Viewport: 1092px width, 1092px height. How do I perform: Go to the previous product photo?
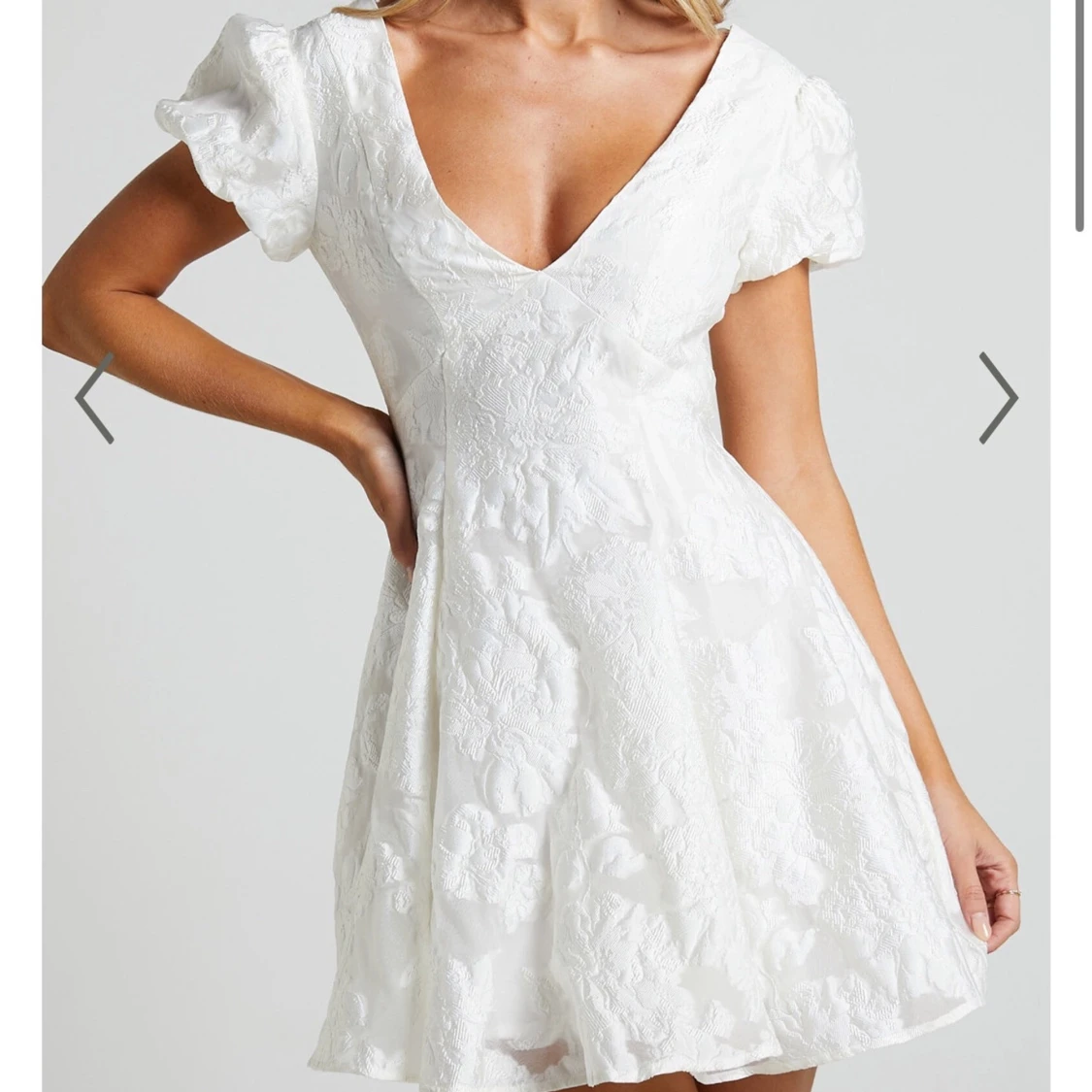(95, 397)
